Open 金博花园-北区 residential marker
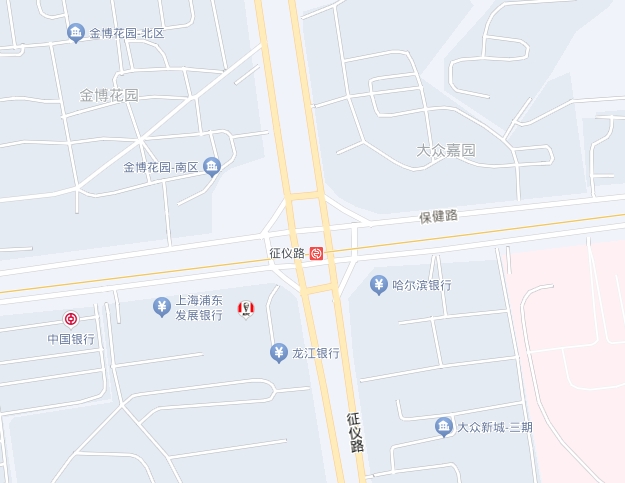 pyautogui.click(x=76, y=33)
